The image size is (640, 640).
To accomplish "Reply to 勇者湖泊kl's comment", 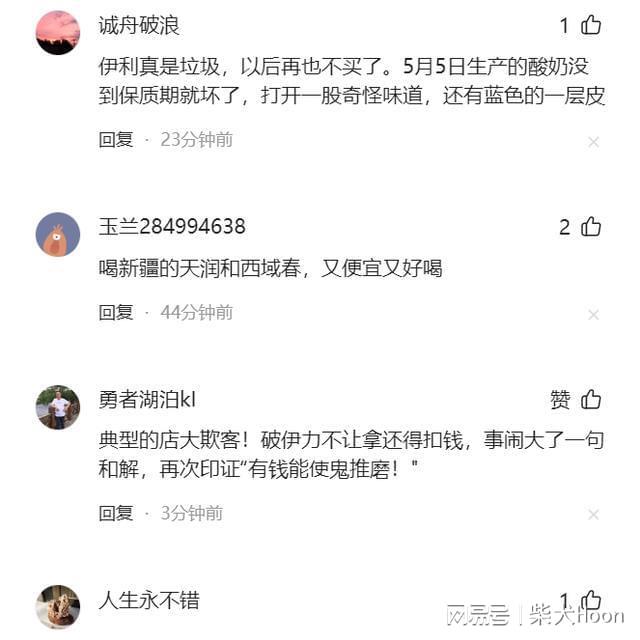I will pyautogui.click(x=116, y=514).
